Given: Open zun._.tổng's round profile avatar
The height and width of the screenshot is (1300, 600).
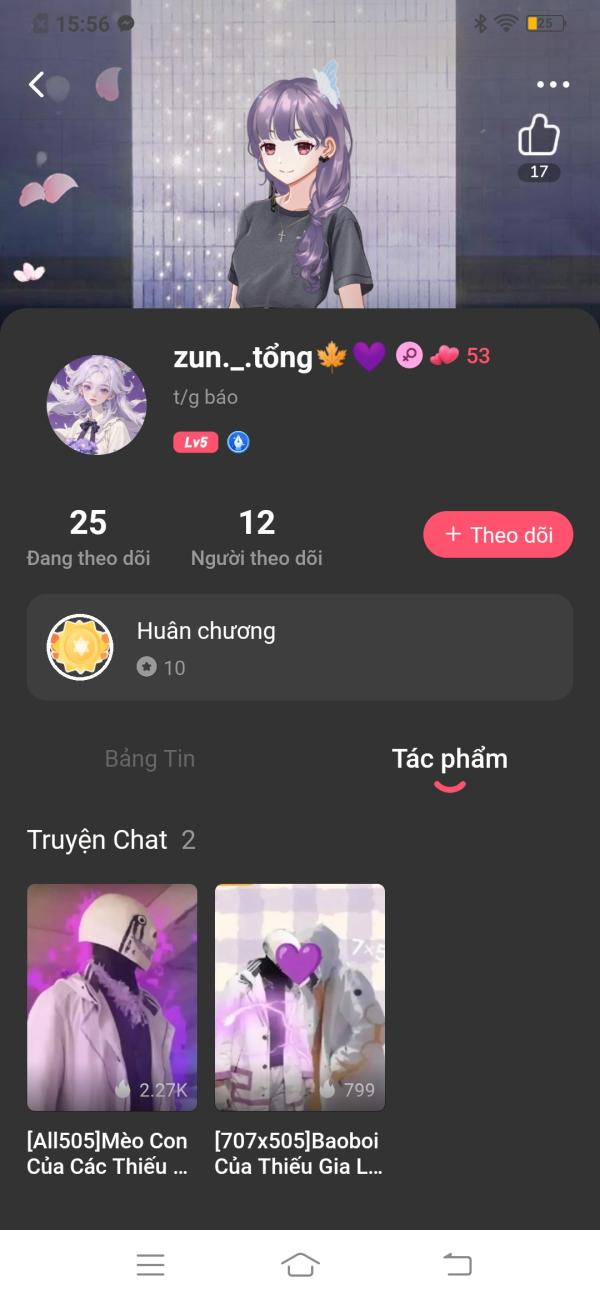Looking at the screenshot, I should coord(97,405).
